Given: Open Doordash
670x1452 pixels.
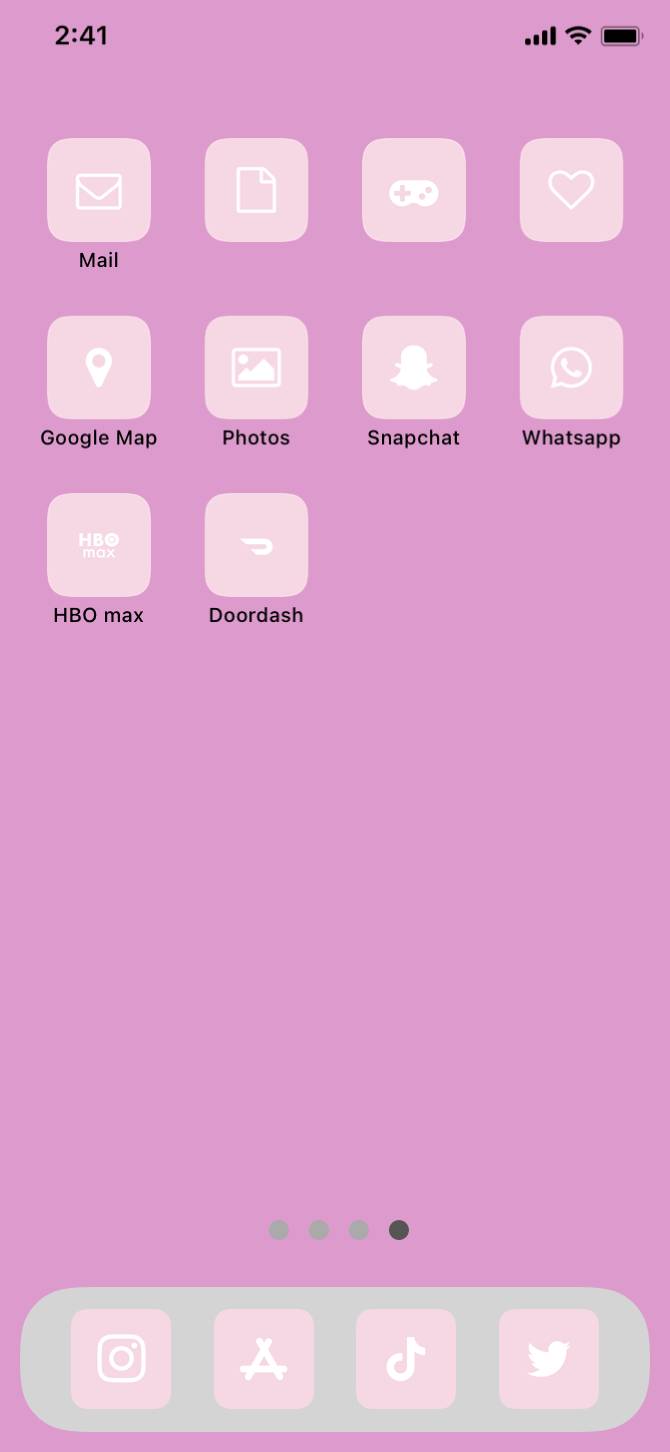Looking at the screenshot, I should (256, 545).
